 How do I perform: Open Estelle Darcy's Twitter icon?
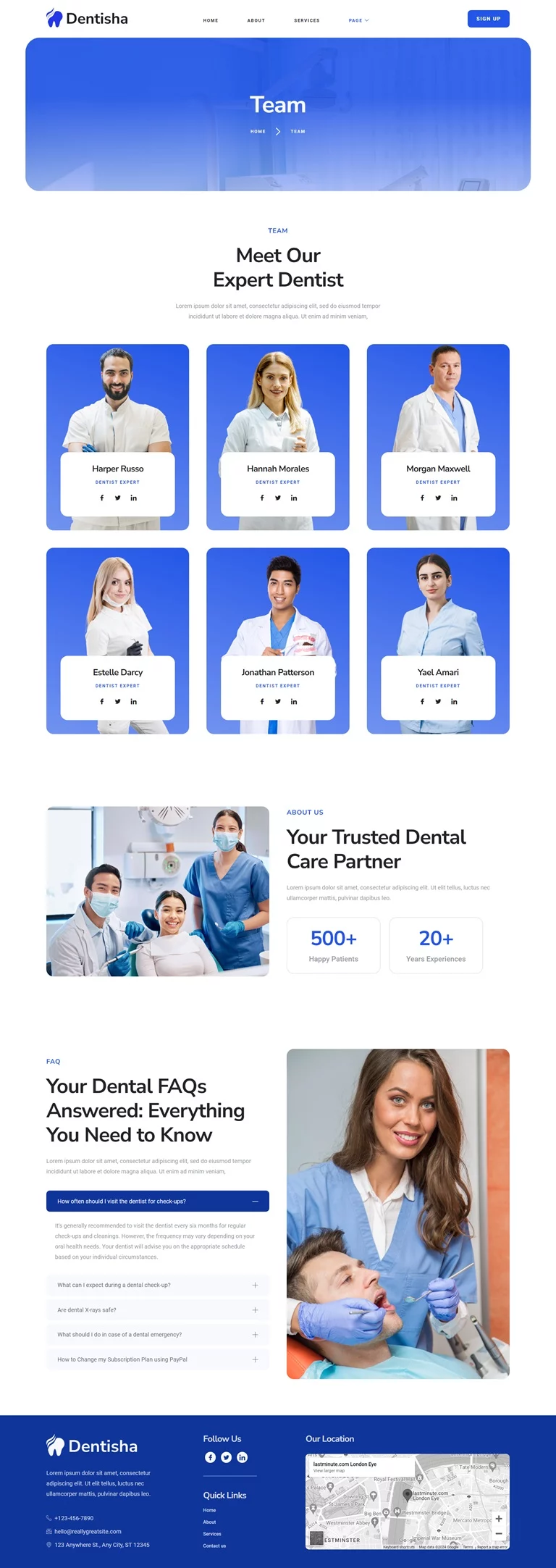[x=118, y=702]
